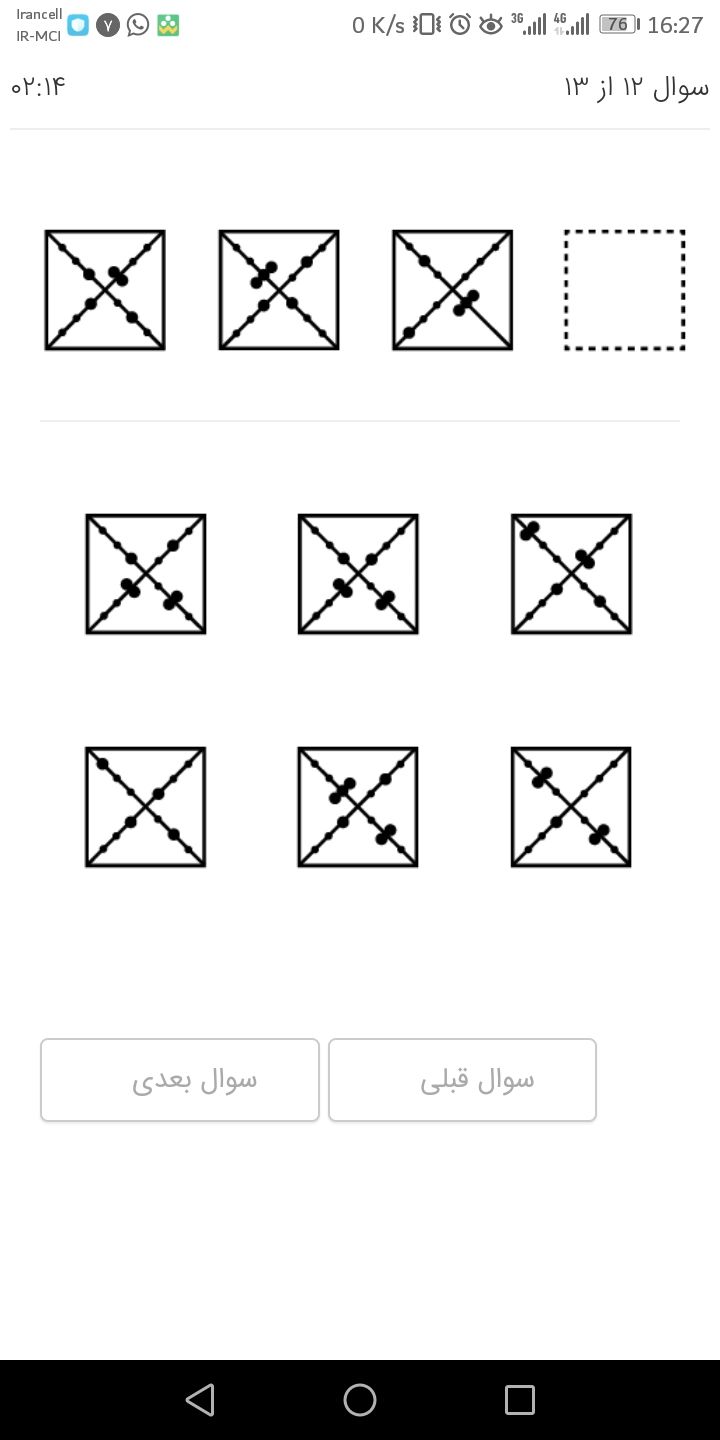Pick the upper-right answer figure

point(571,574)
